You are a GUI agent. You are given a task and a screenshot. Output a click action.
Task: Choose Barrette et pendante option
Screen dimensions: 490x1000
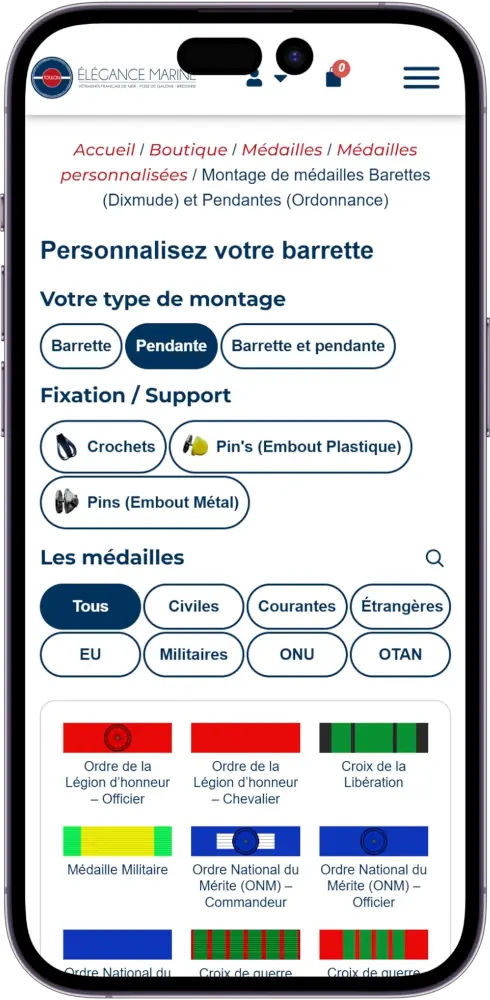(x=308, y=346)
